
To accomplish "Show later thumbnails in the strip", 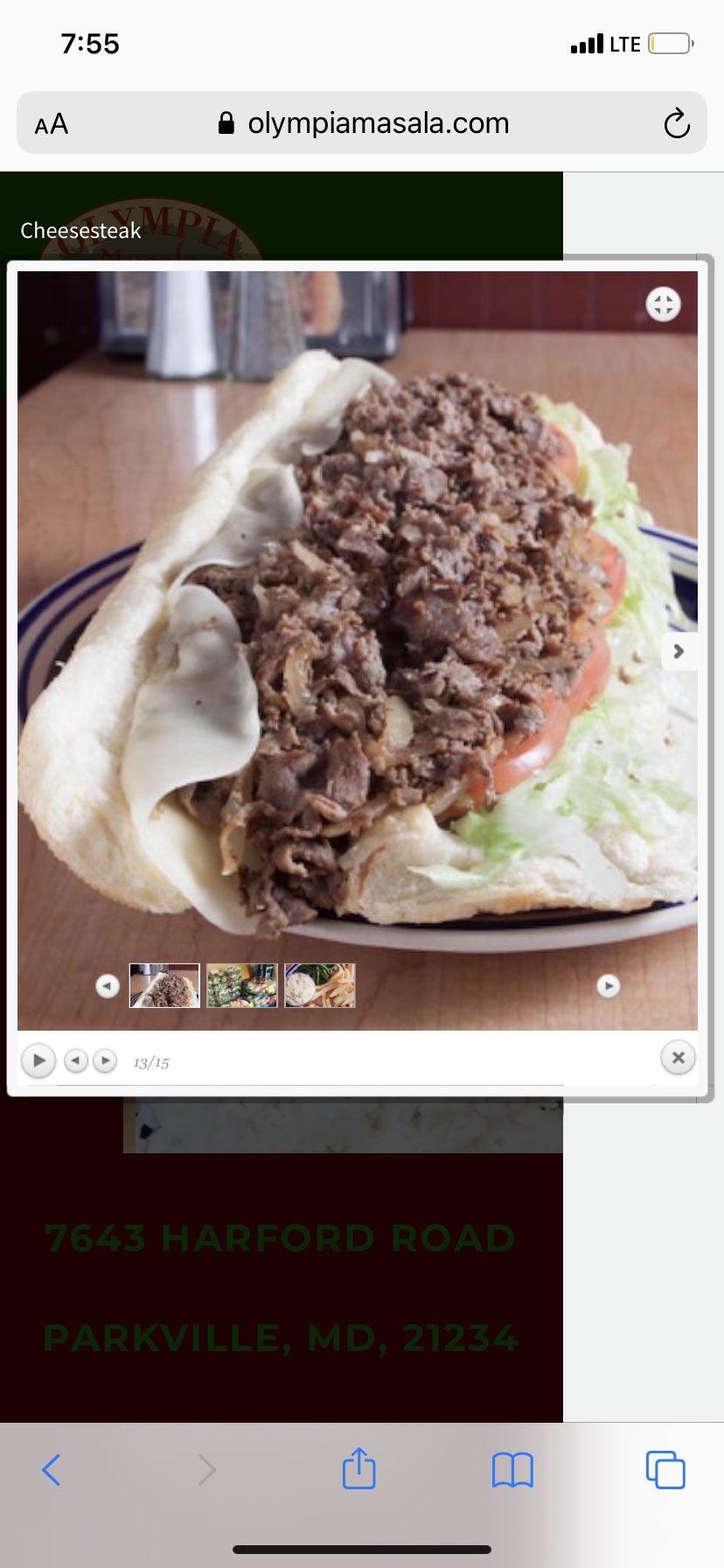I will pyautogui.click(x=608, y=986).
